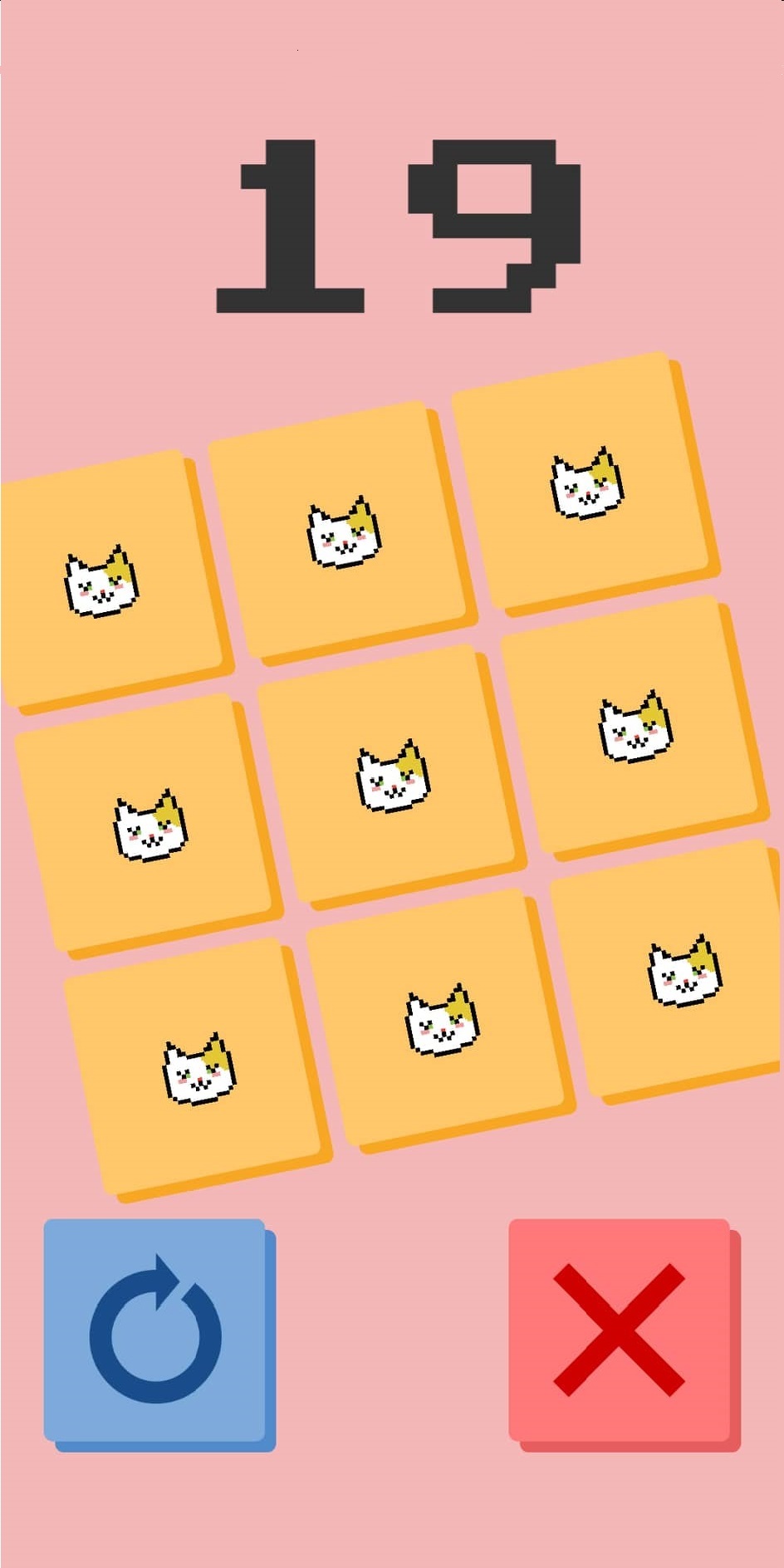Quit using the red X button

point(620,1329)
